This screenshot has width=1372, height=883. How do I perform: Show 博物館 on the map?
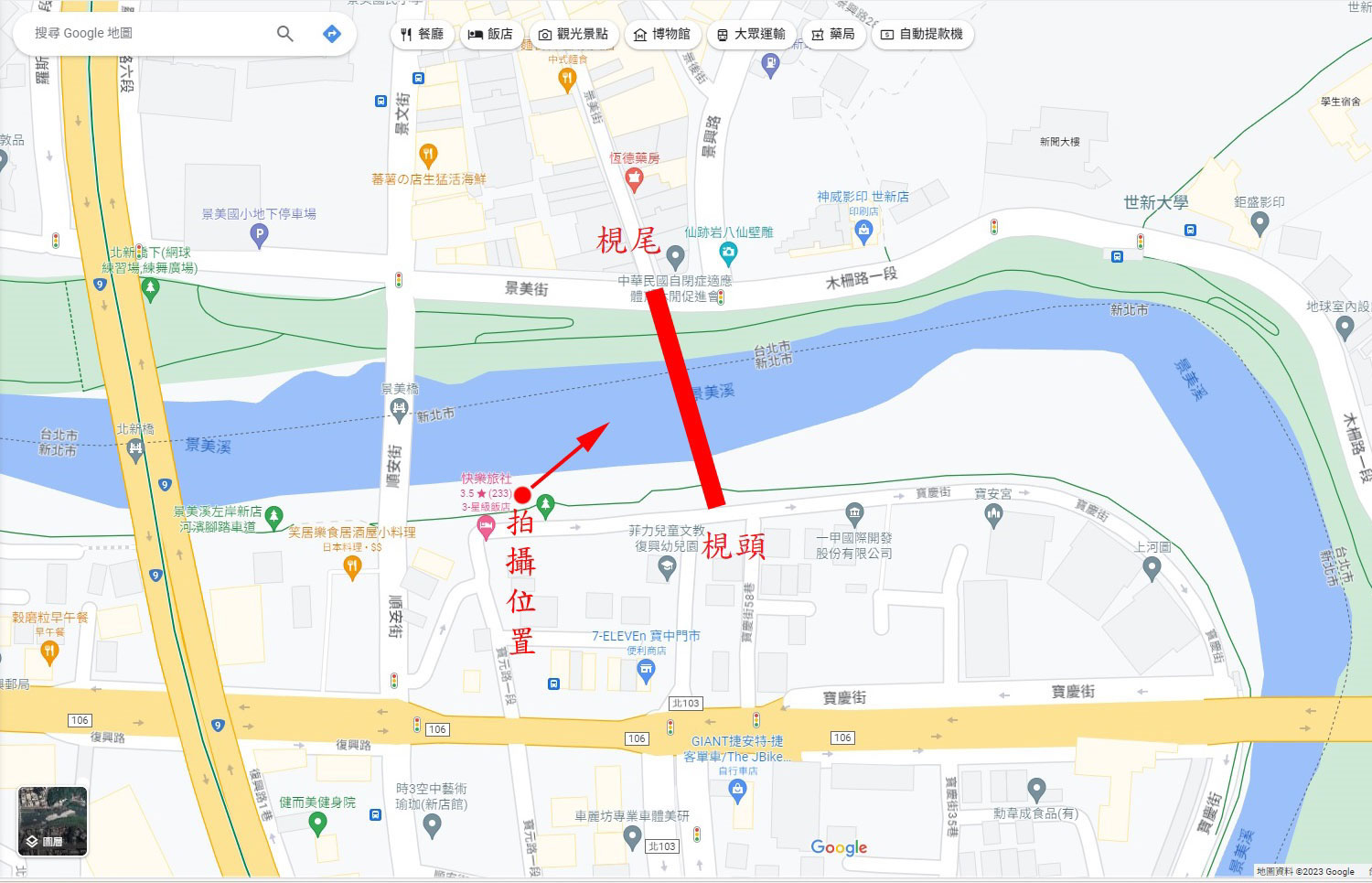click(661, 35)
